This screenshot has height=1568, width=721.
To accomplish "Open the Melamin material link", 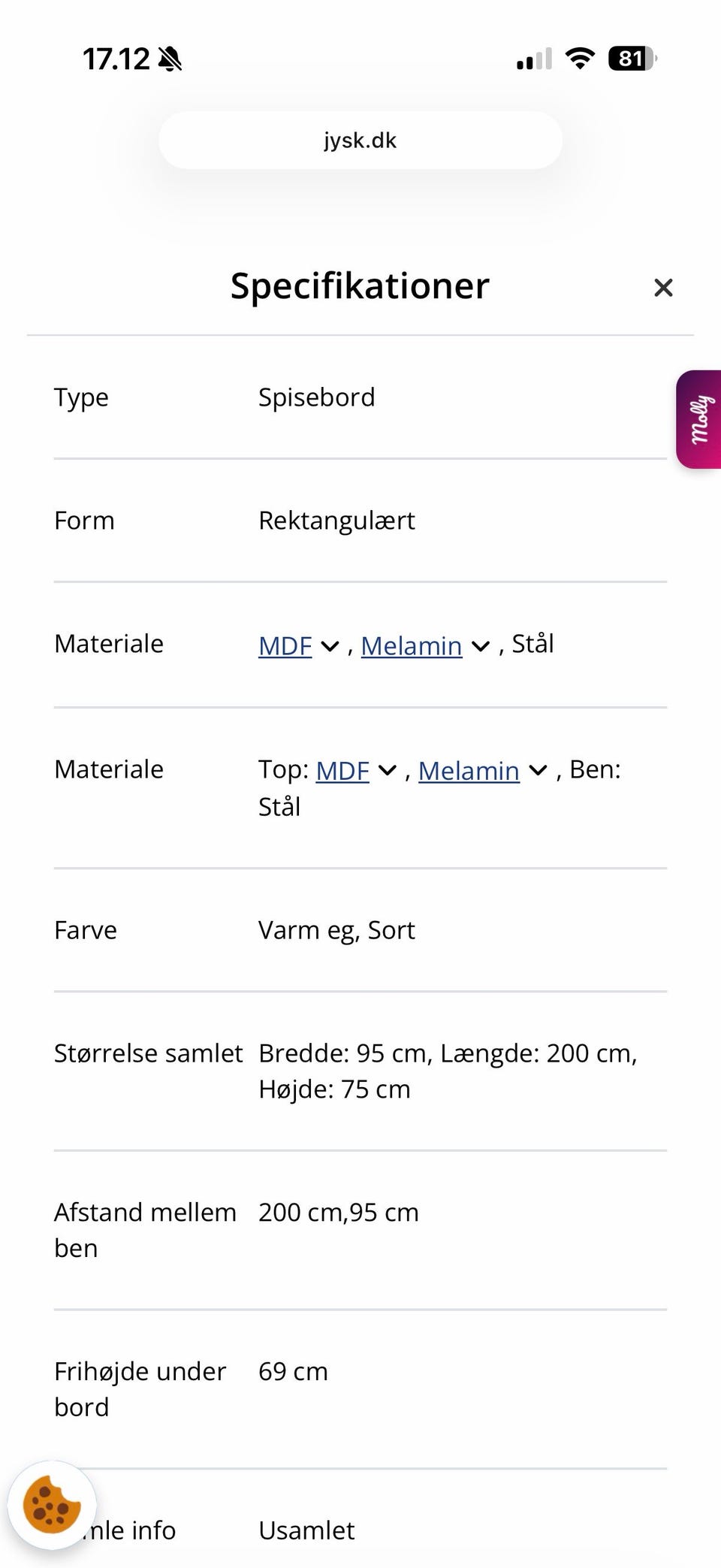I will [x=412, y=645].
